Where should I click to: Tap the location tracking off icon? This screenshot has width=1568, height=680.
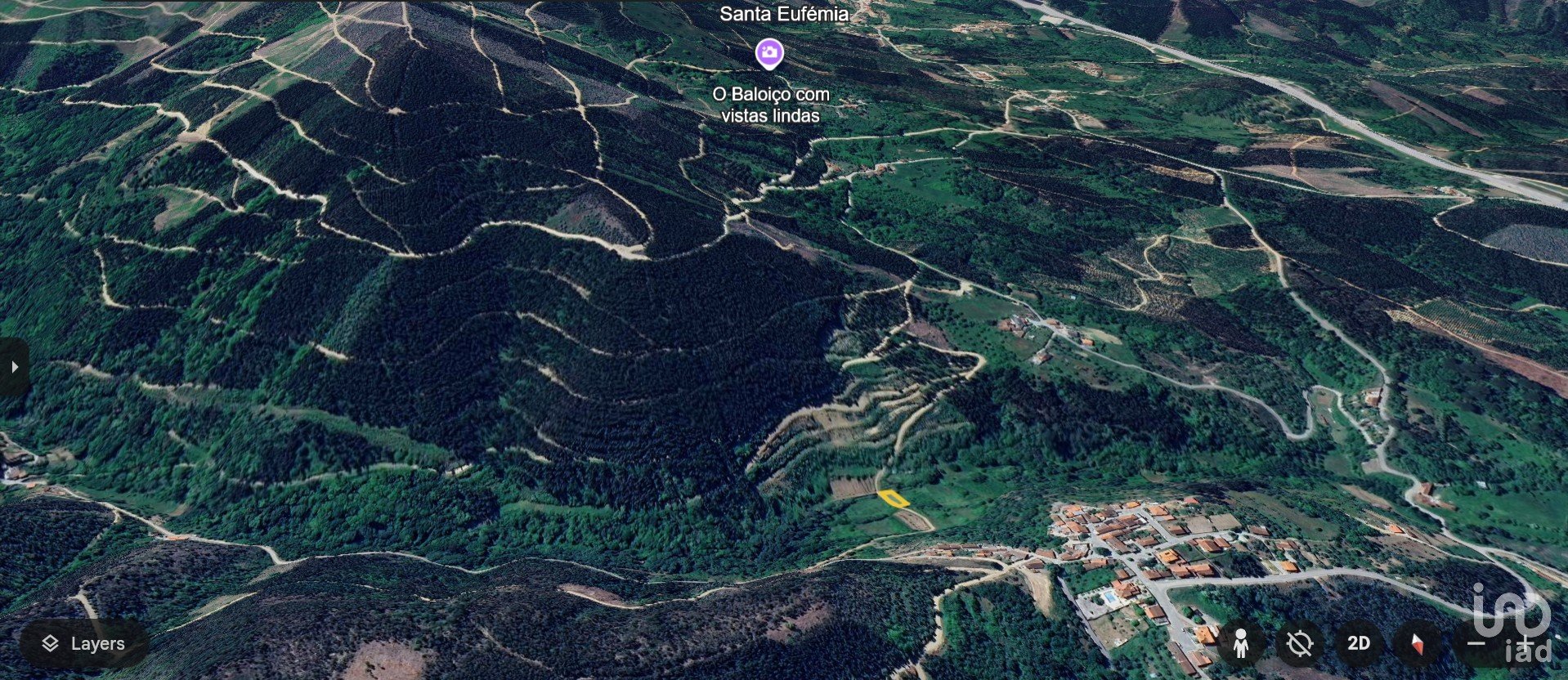pos(1299,644)
